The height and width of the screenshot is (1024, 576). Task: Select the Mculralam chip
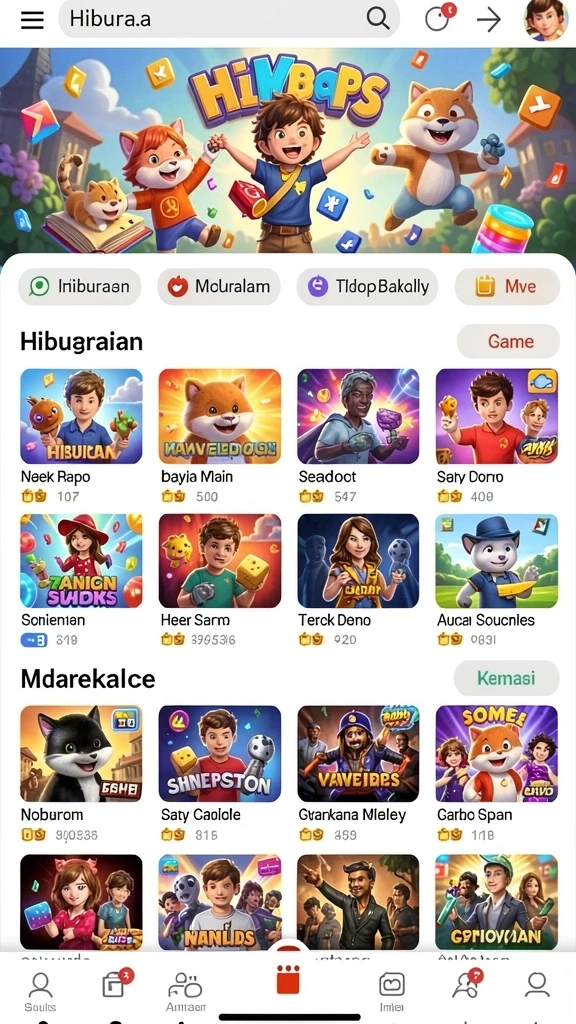click(x=219, y=286)
